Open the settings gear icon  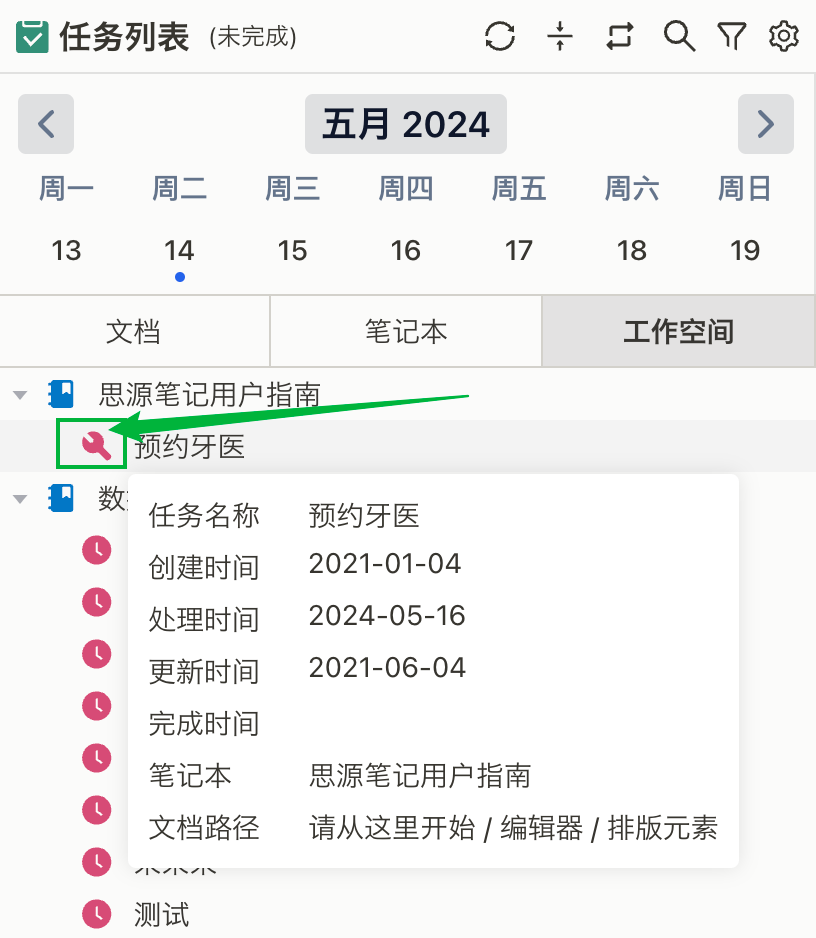click(x=784, y=37)
